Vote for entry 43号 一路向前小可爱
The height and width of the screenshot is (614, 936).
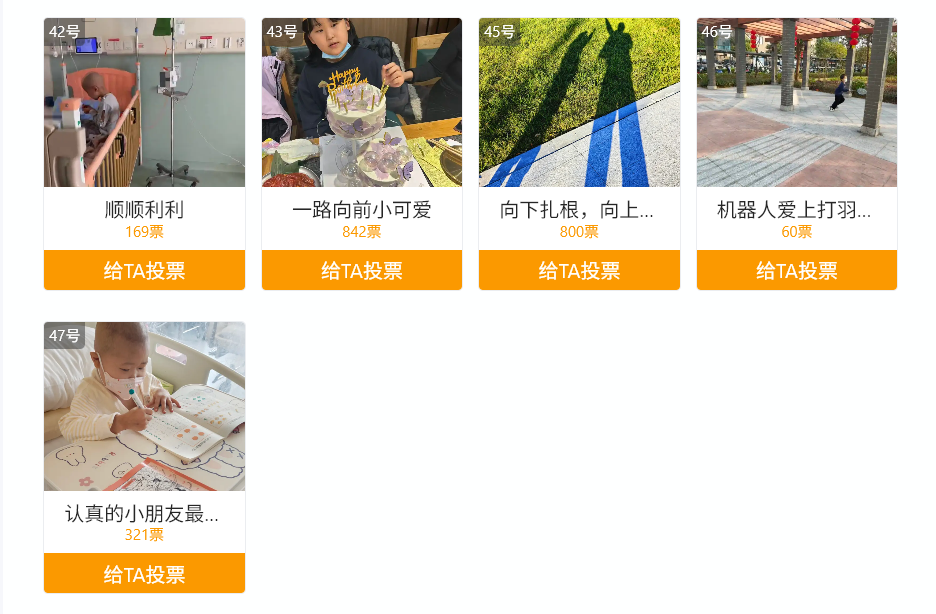[361, 271]
